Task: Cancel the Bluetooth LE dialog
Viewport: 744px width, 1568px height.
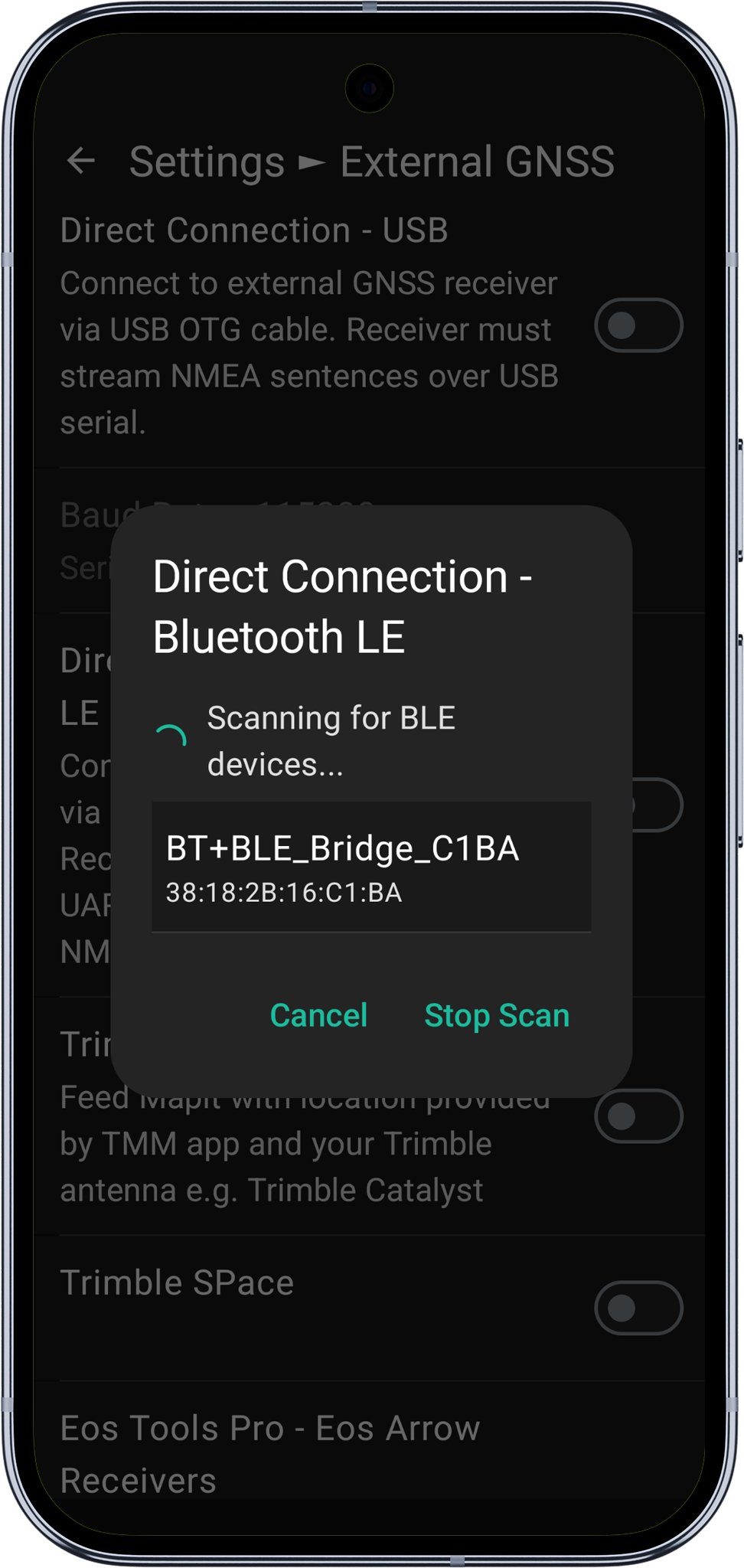Action: click(x=318, y=1015)
